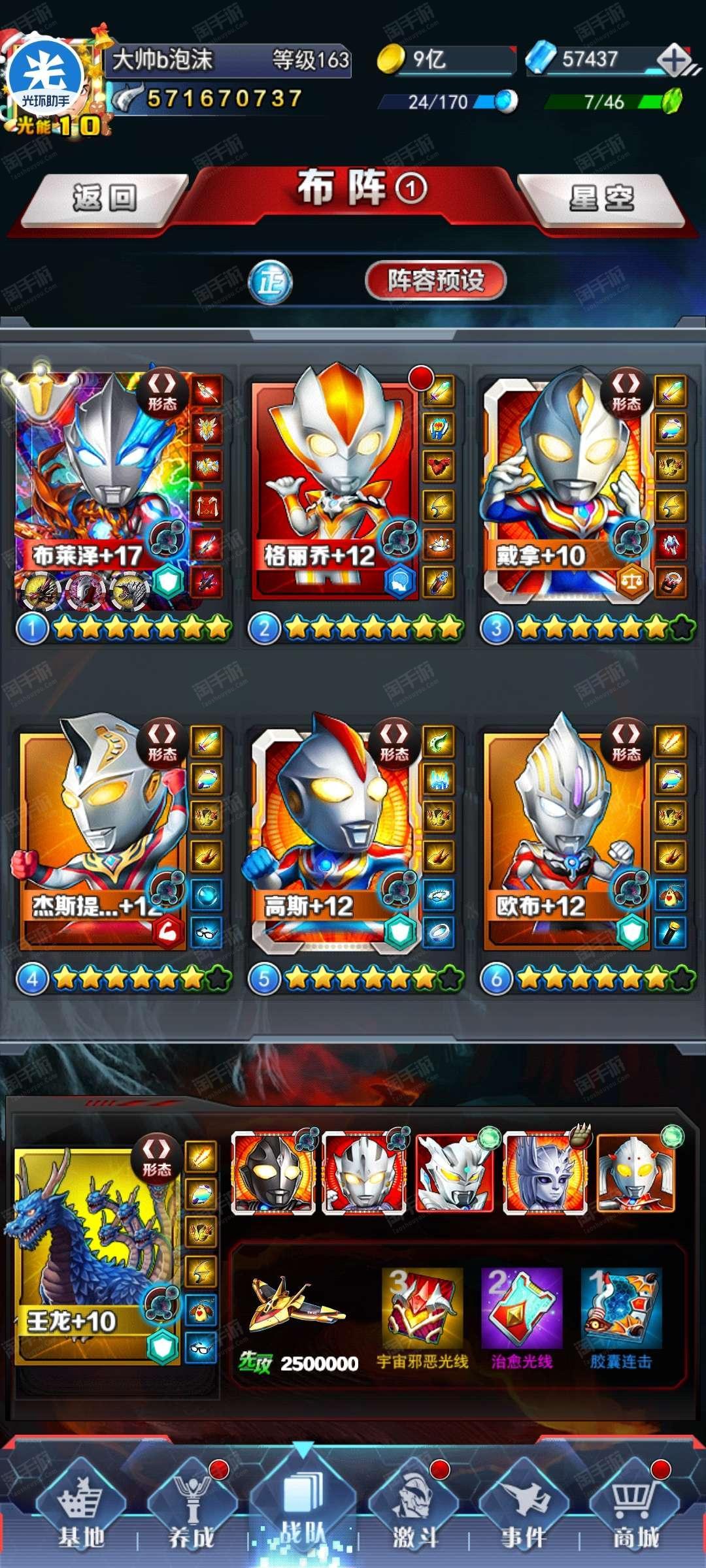This screenshot has height=1568, width=706.
Task: Open the 王龙+10 monster card
Action: (97, 1258)
